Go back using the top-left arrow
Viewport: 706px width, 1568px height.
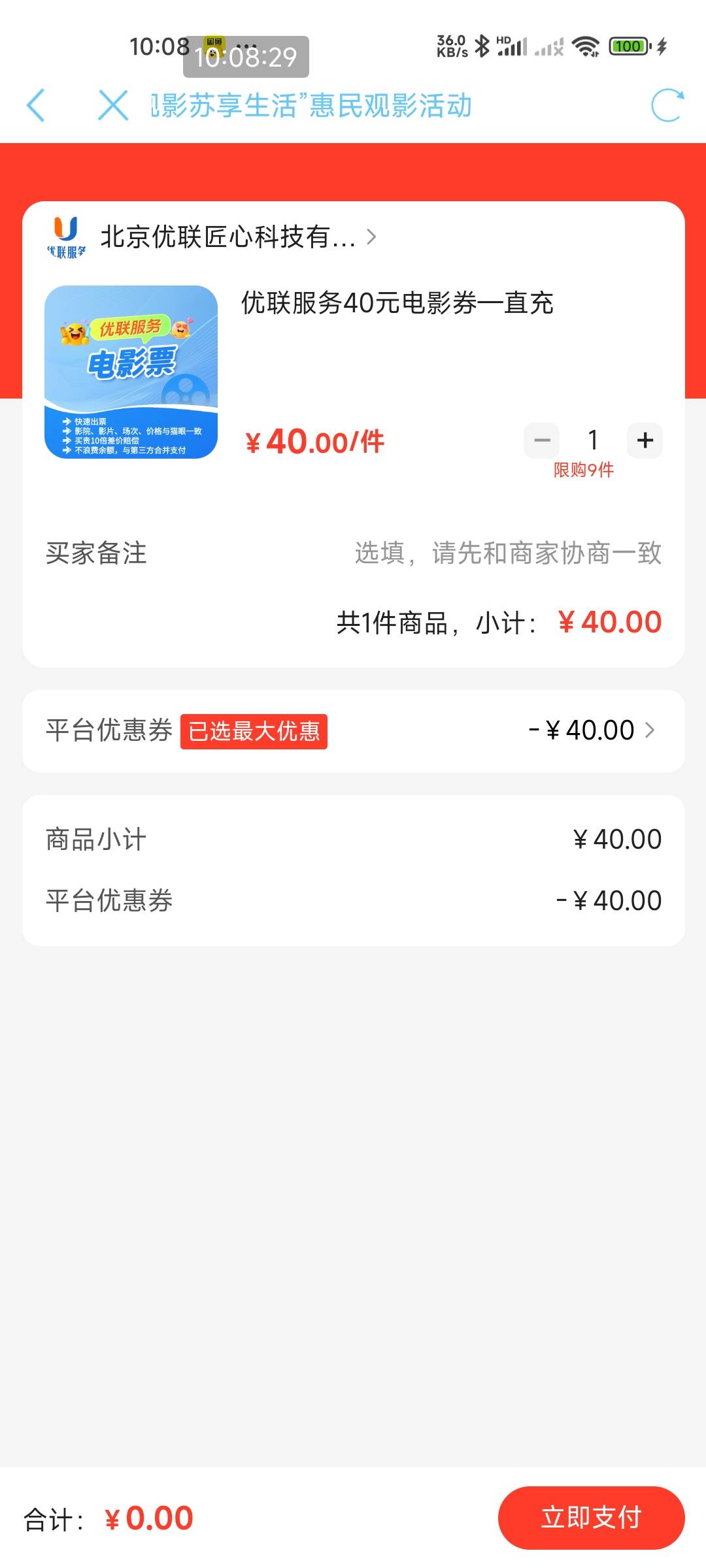[x=36, y=105]
